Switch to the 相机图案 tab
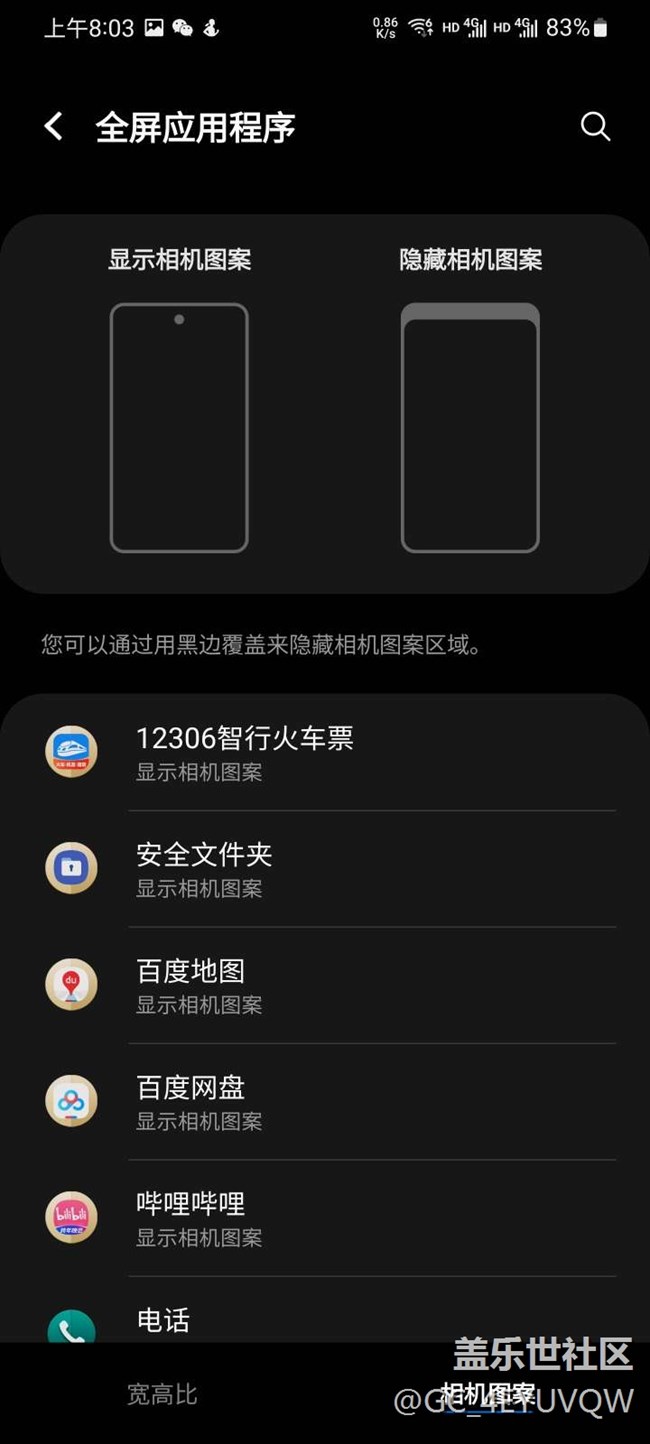This screenshot has width=650, height=1444. pyautogui.click(x=487, y=1393)
